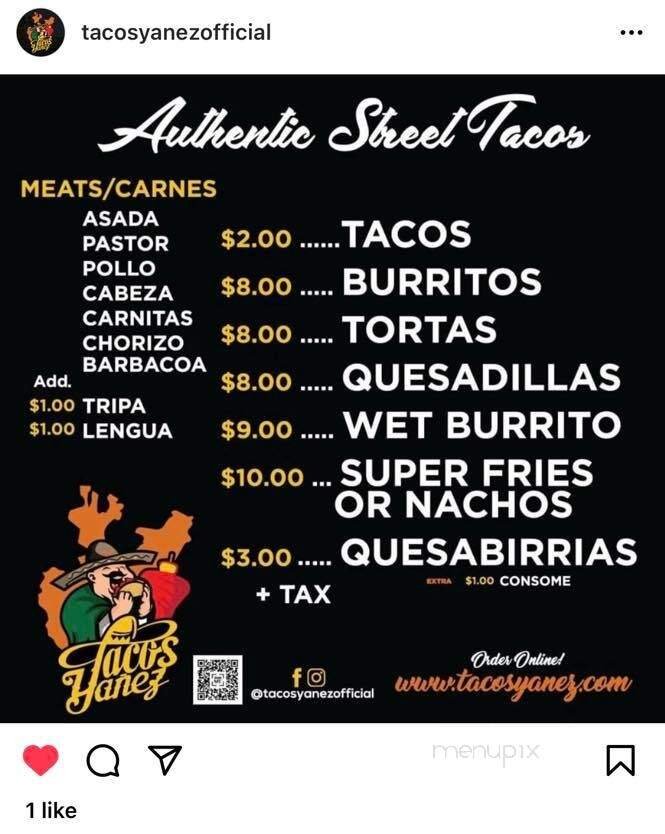View who liked via 1 like
This screenshot has width=665, height=834.
(x=51, y=810)
